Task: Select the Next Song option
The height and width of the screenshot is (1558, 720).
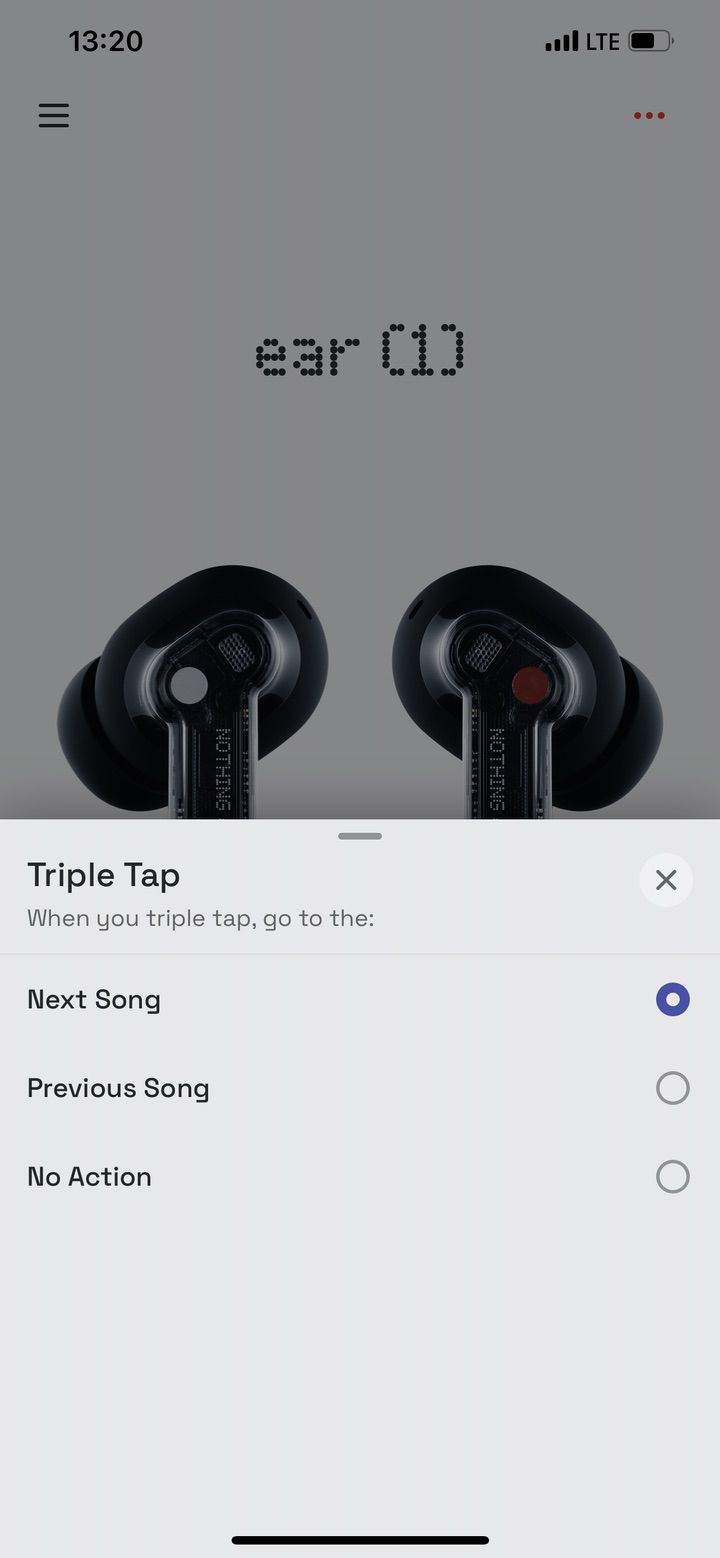Action: click(672, 999)
